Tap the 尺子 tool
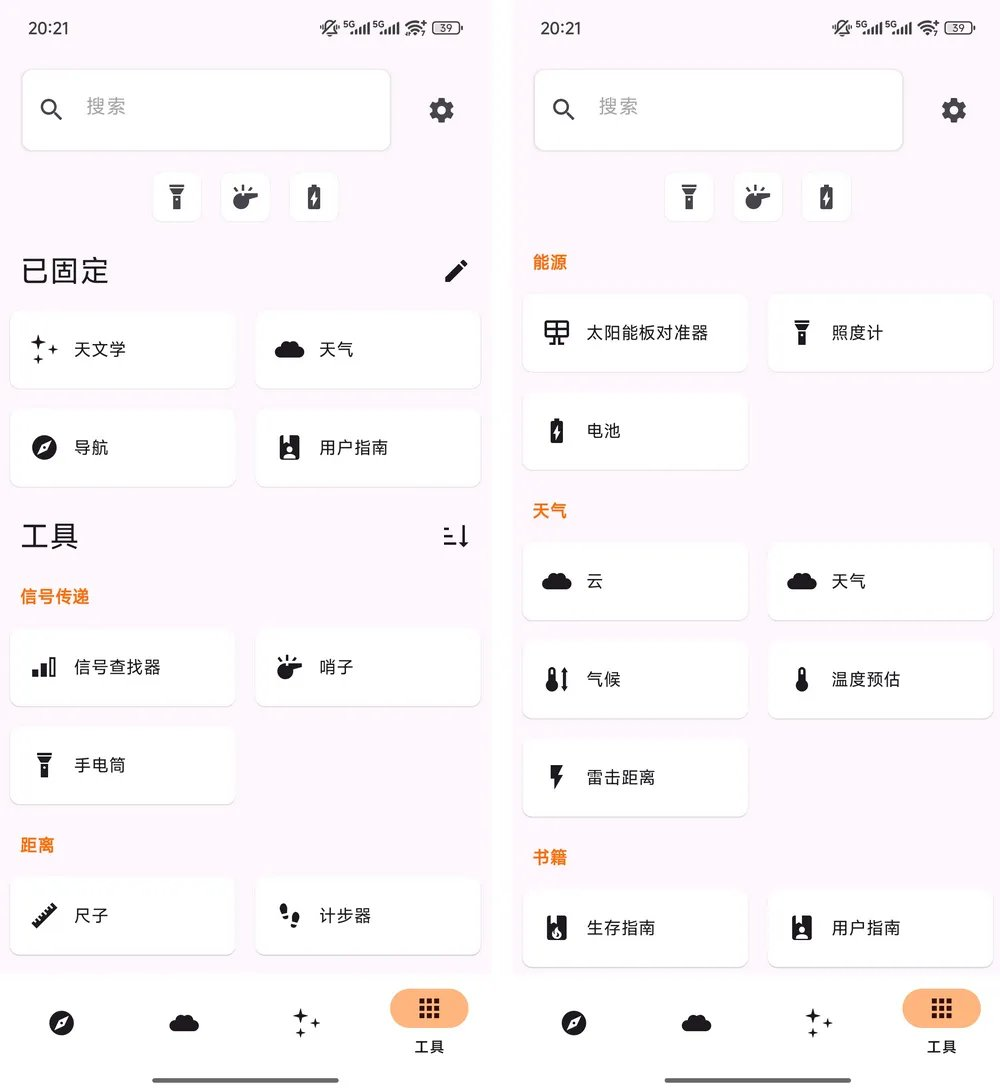Image resolution: width=1000 pixels, height=1092 pixels. click(123, 915)
